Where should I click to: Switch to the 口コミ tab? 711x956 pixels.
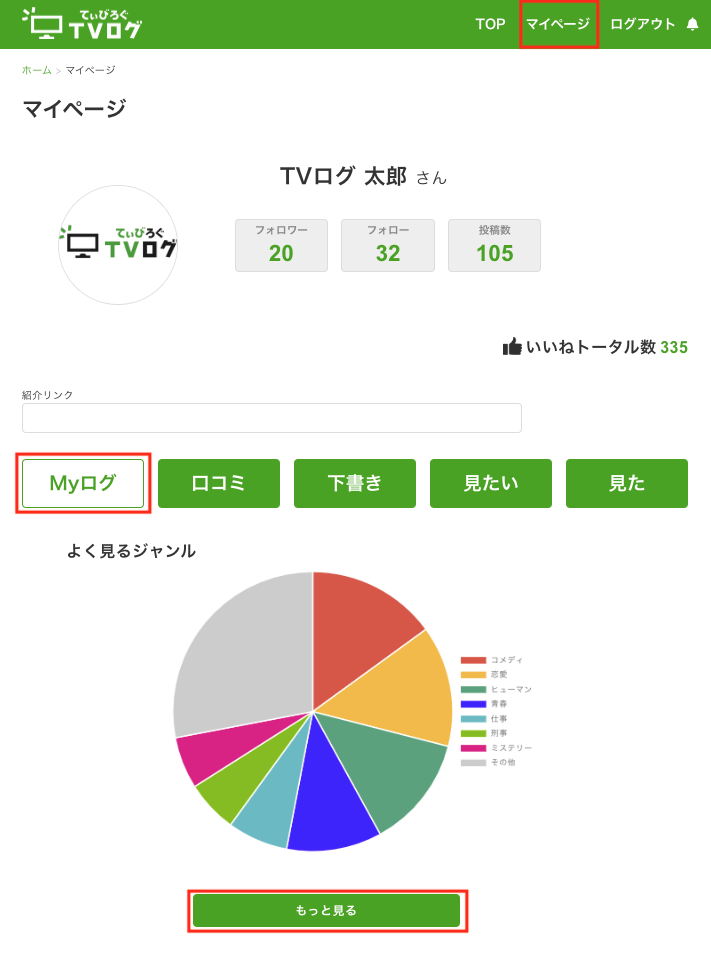(x=219, y=484)
